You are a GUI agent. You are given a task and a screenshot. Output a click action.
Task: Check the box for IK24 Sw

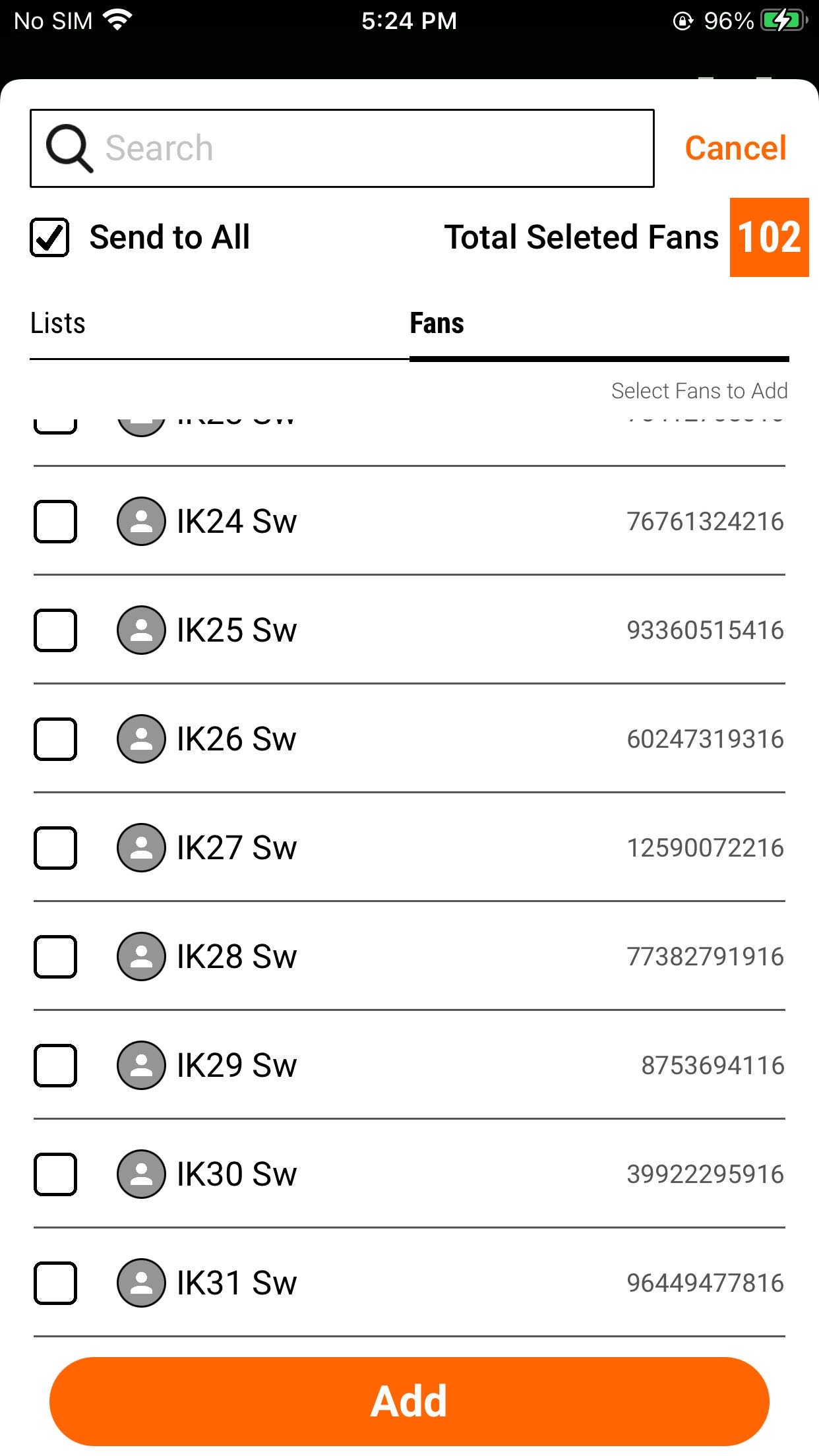click(55, 522)
